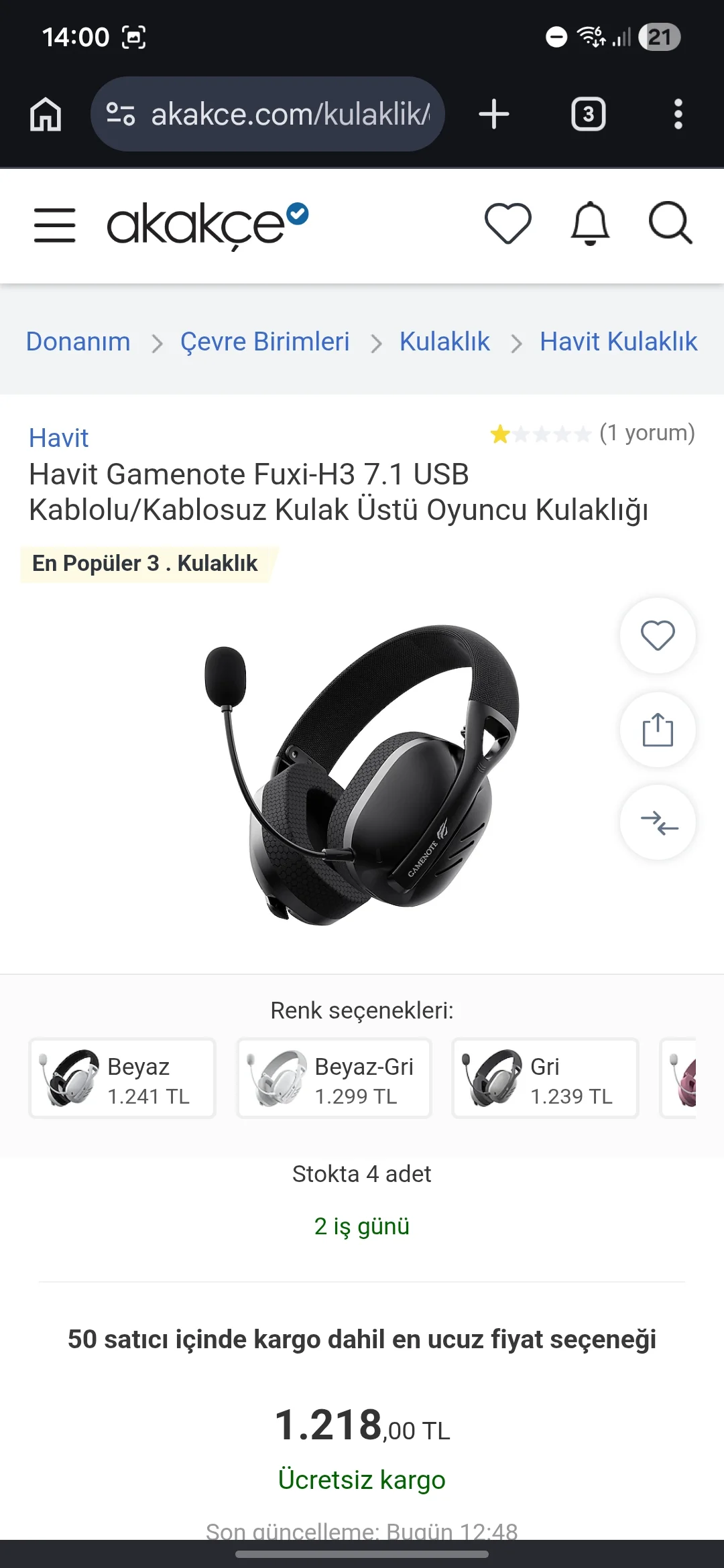Share this product

click(658, 730)
